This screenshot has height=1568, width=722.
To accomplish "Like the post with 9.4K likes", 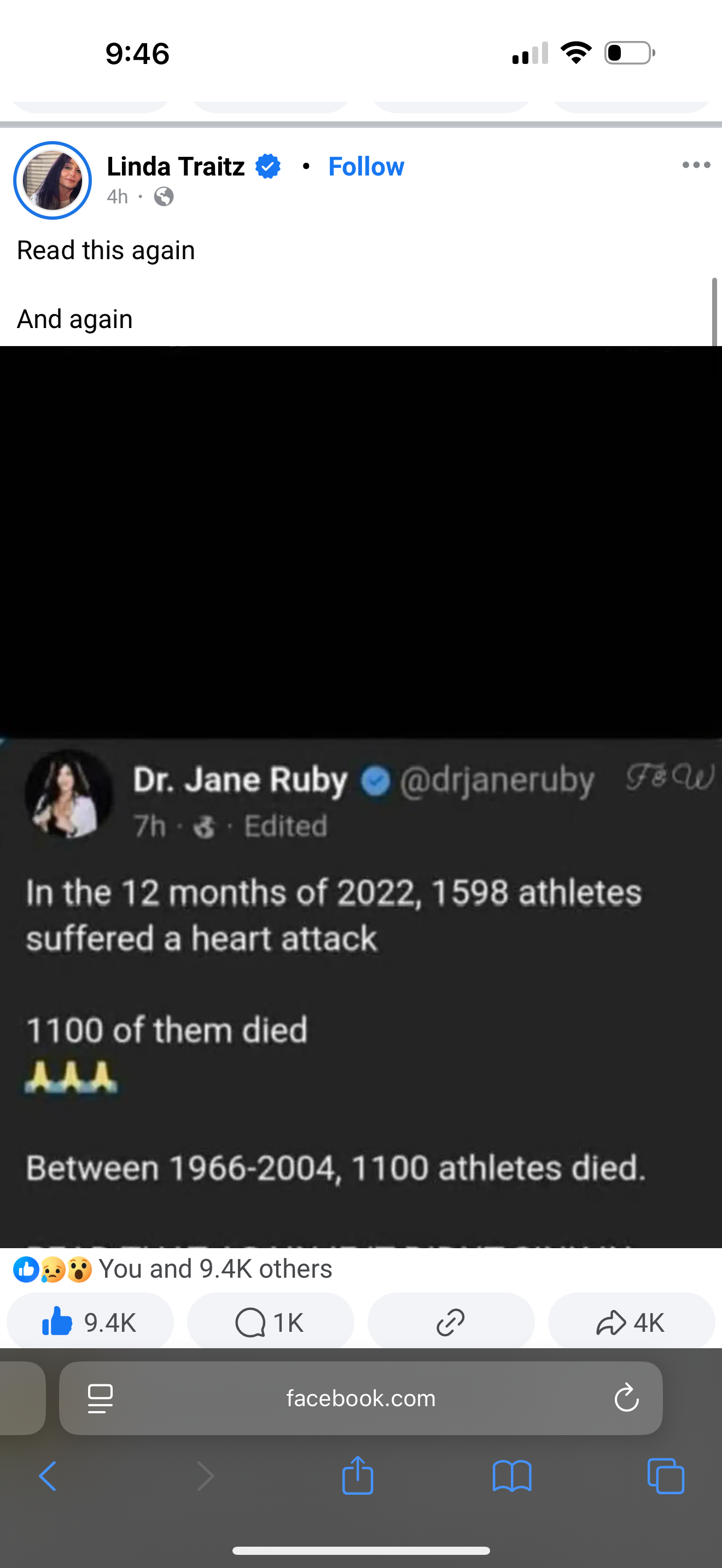I will (x=90, y=1323).
